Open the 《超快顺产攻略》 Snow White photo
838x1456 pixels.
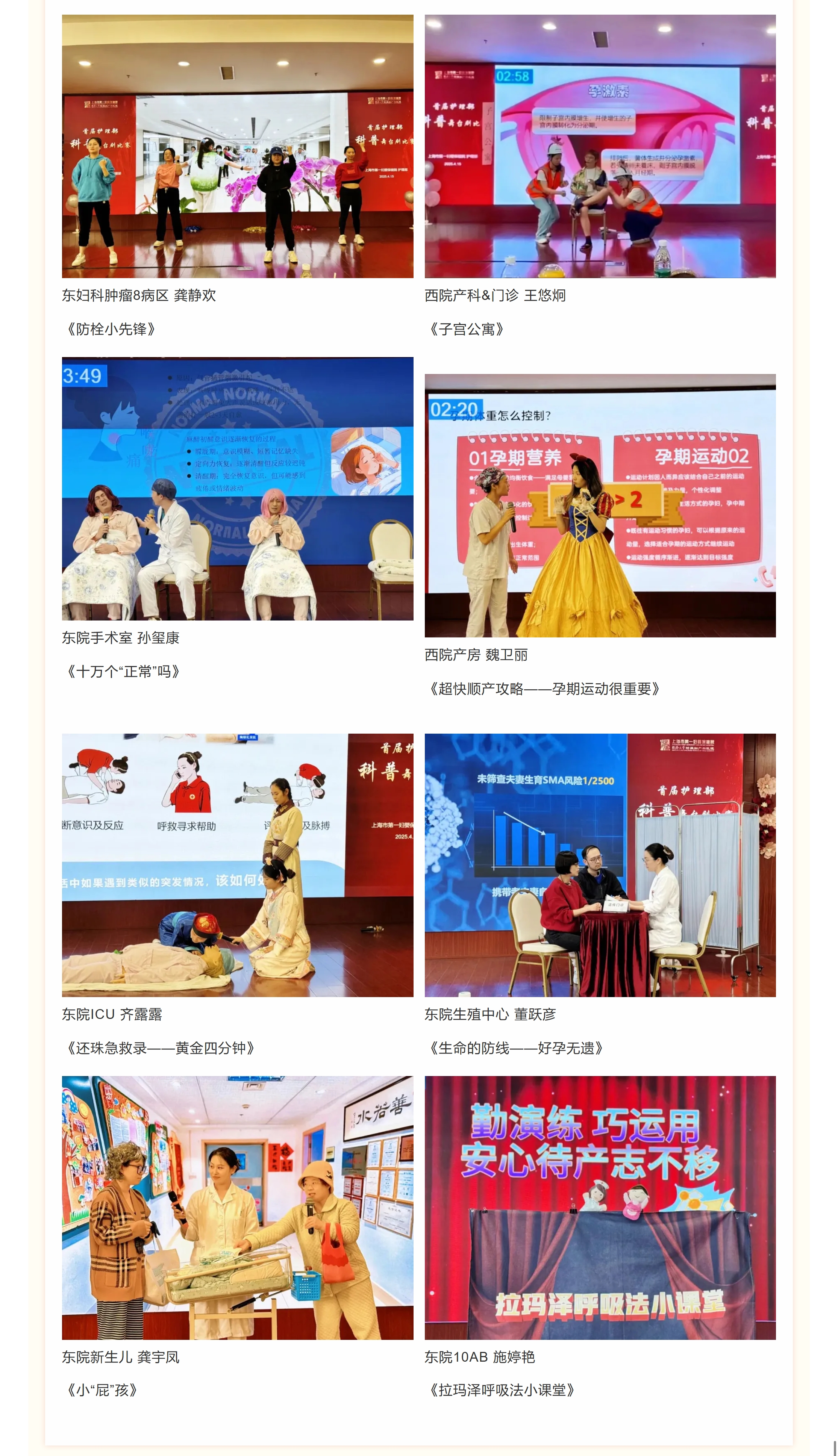tap(600, 505)
